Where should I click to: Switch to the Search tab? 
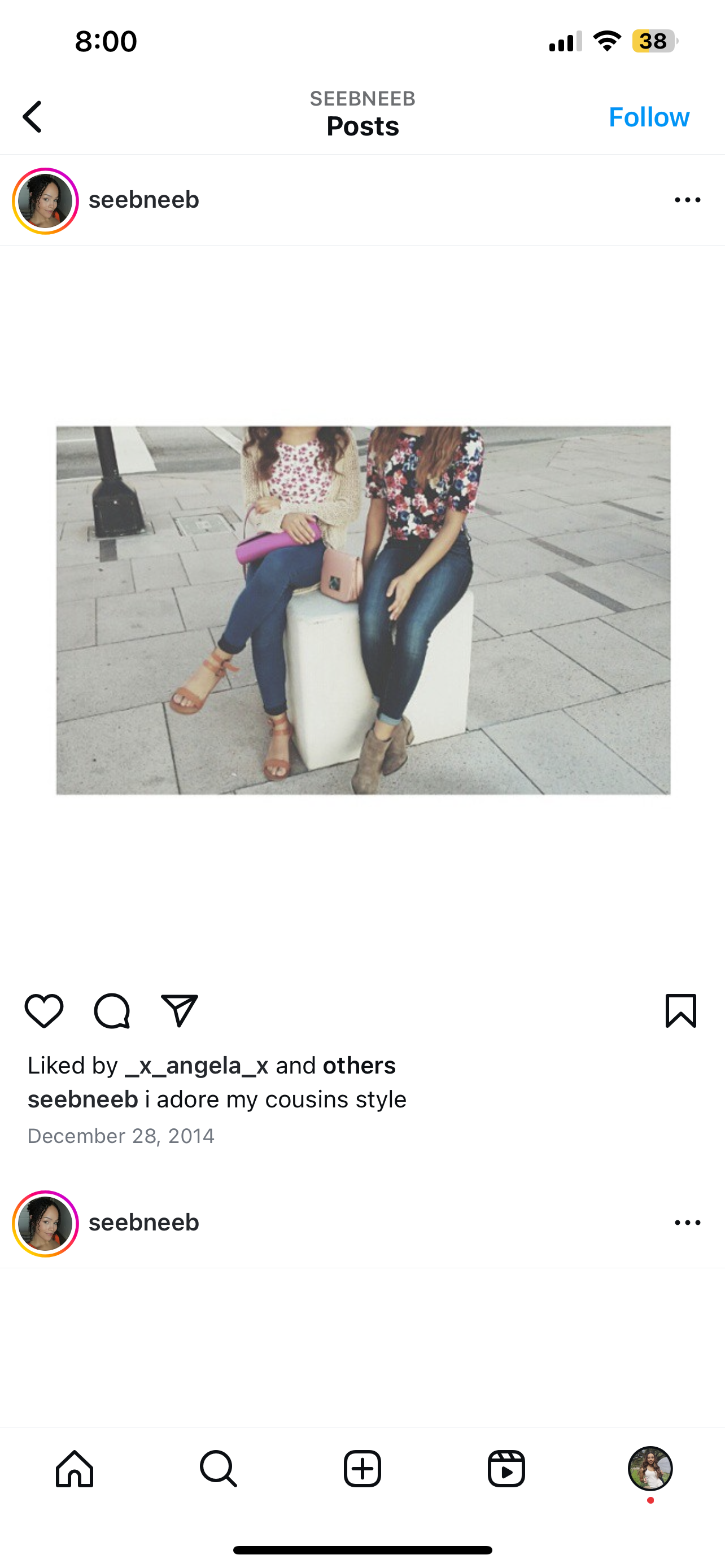click(219, 1469)
